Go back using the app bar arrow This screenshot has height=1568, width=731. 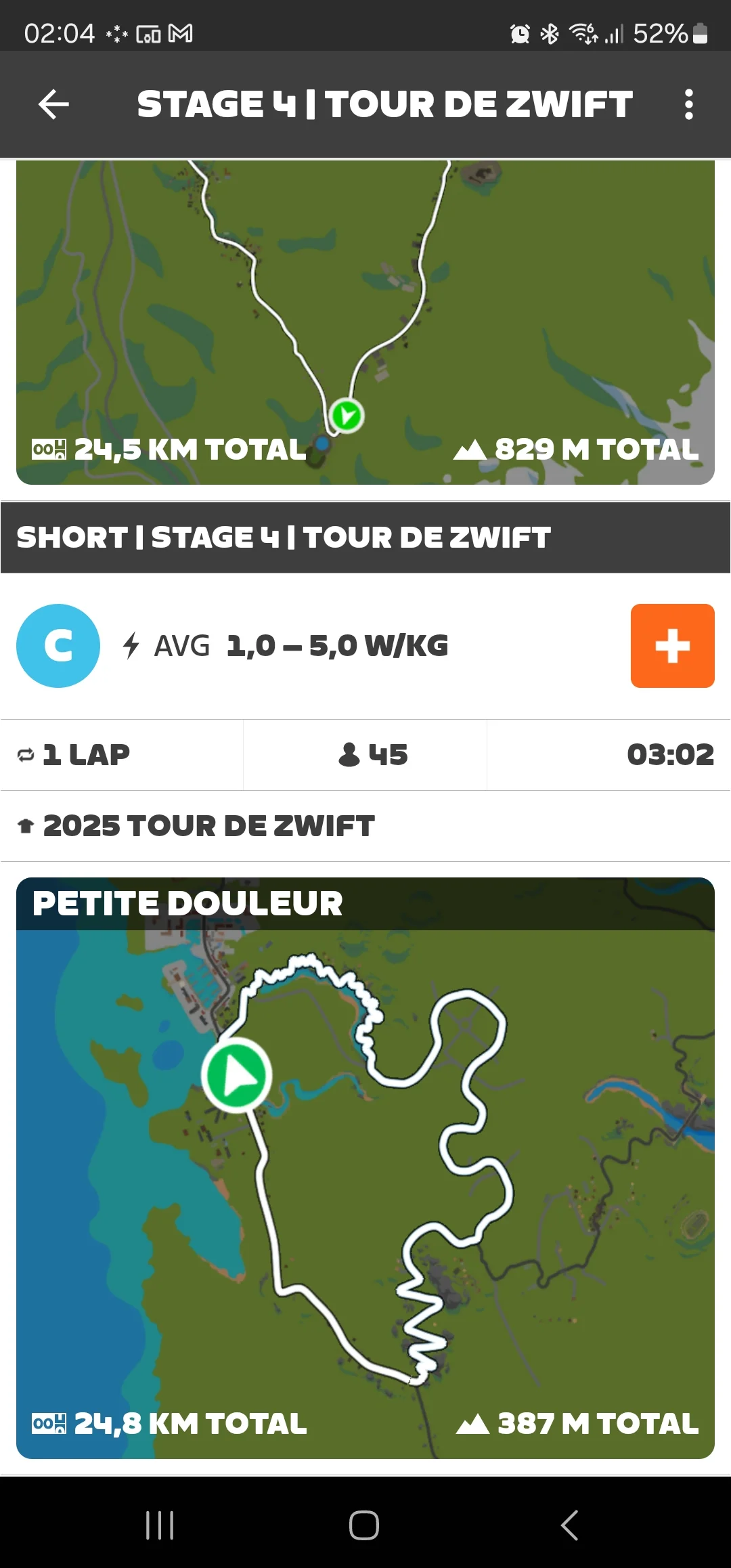[54, 104]
